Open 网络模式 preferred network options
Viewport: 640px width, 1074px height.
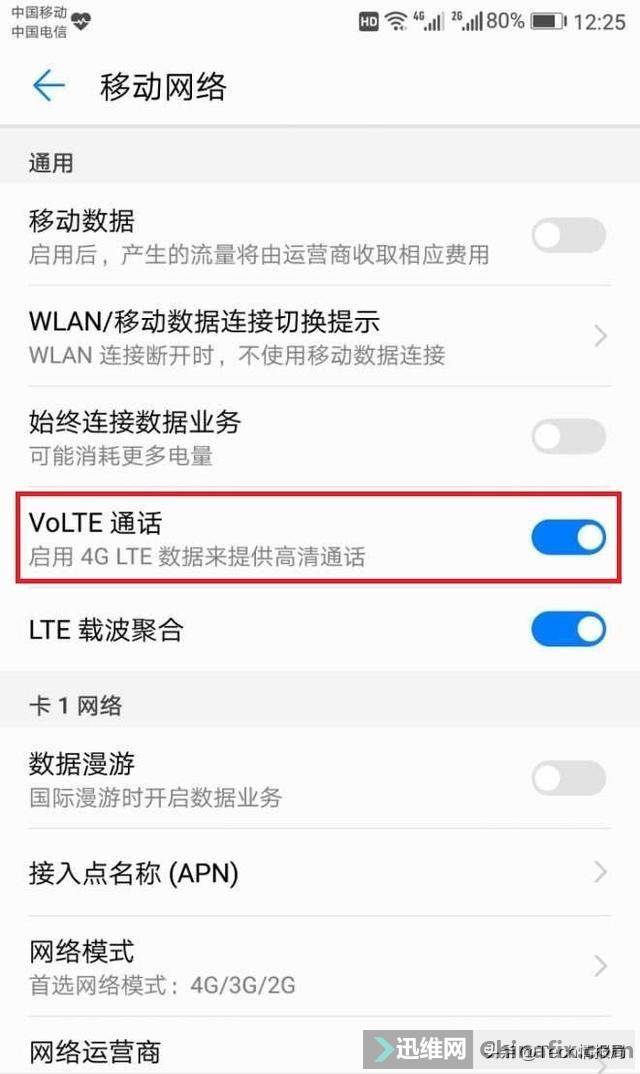point(320,966)
